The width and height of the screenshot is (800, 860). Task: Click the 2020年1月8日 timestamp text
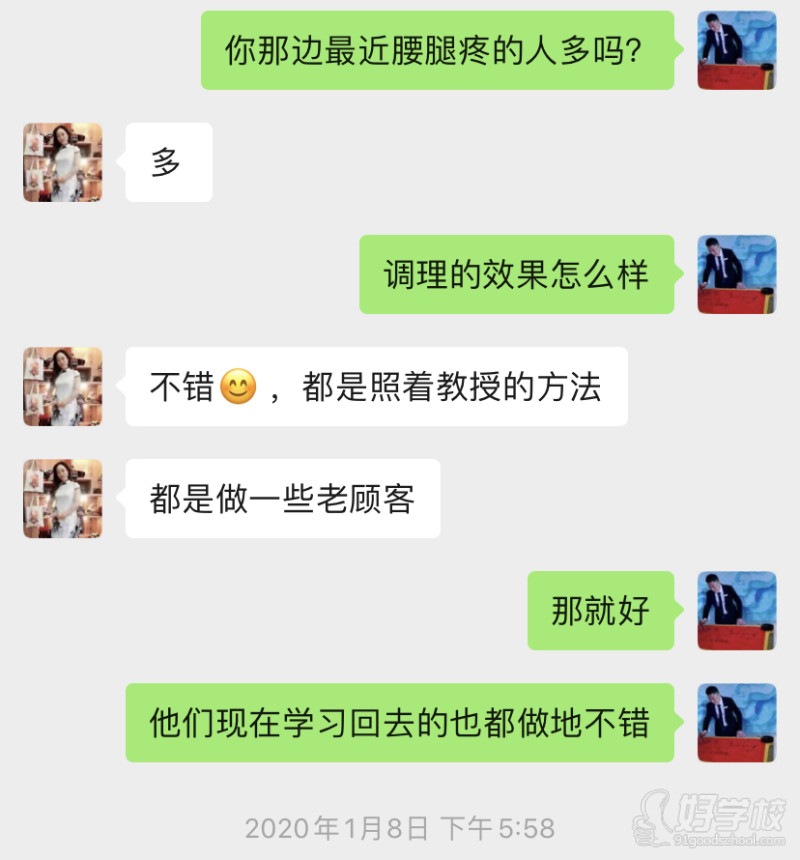[x=338, y=827]
